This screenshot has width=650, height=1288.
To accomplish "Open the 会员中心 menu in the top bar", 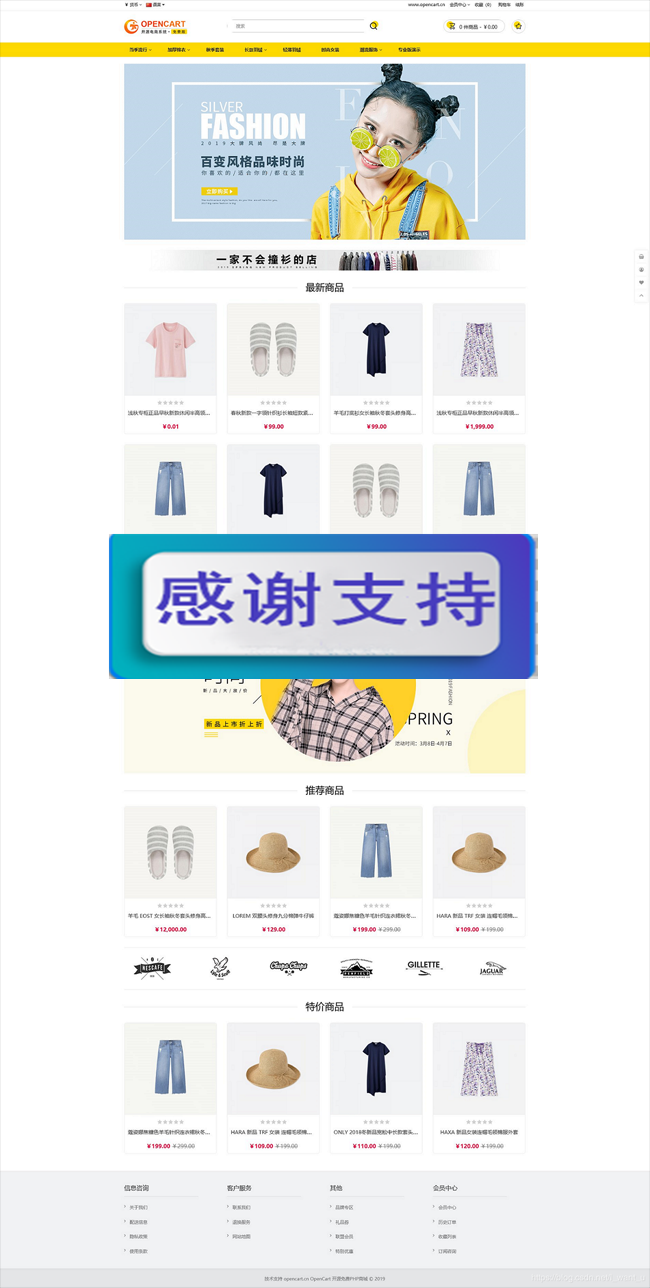I will coord(459,4).
